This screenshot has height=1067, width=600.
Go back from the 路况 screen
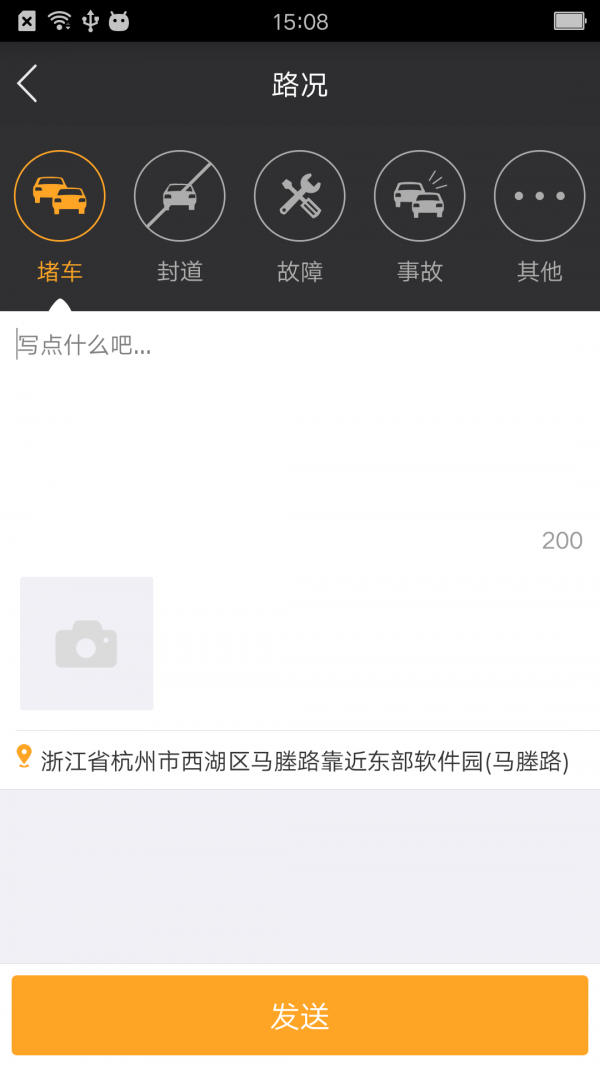(28, 84)
